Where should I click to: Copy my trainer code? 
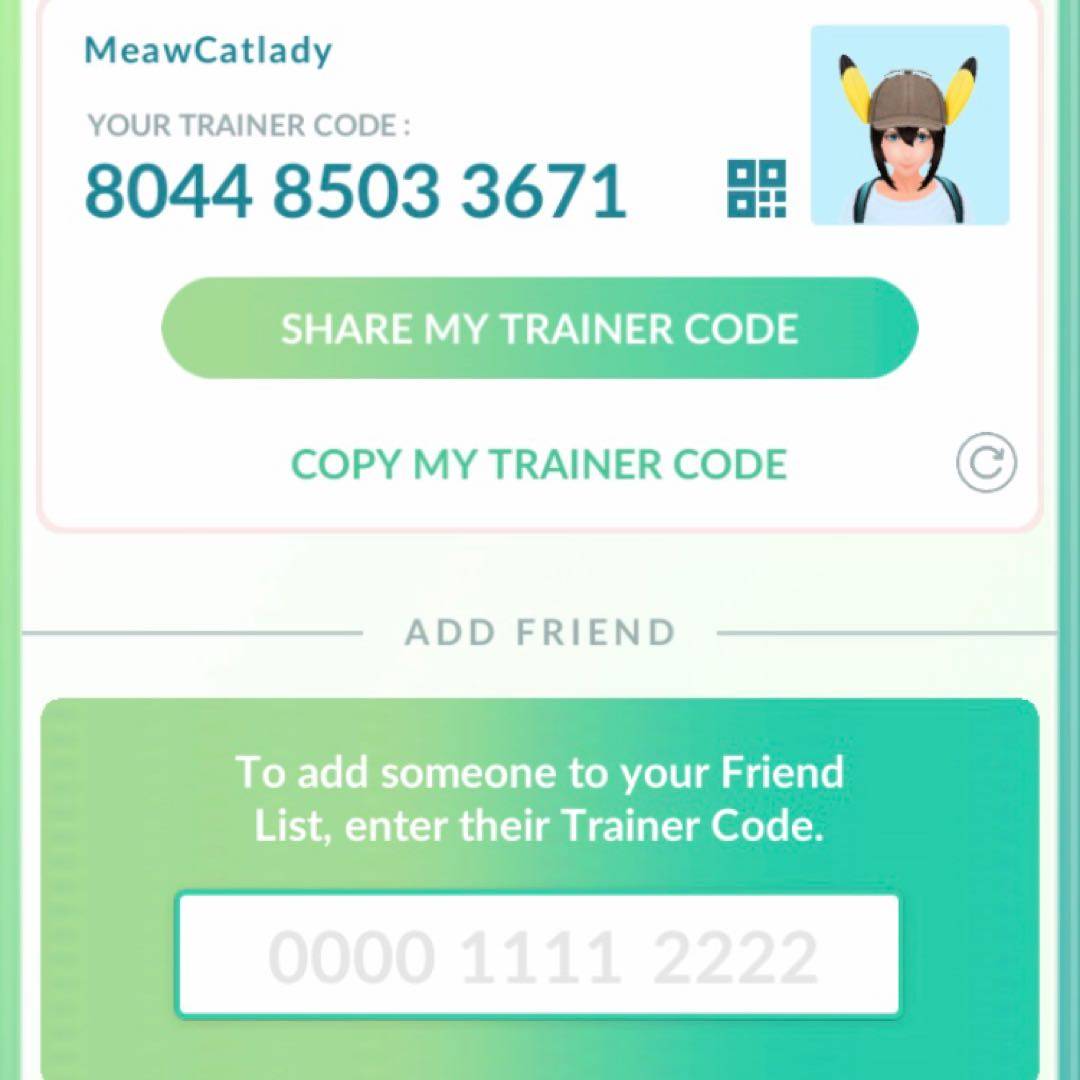[x=539, y=465]
